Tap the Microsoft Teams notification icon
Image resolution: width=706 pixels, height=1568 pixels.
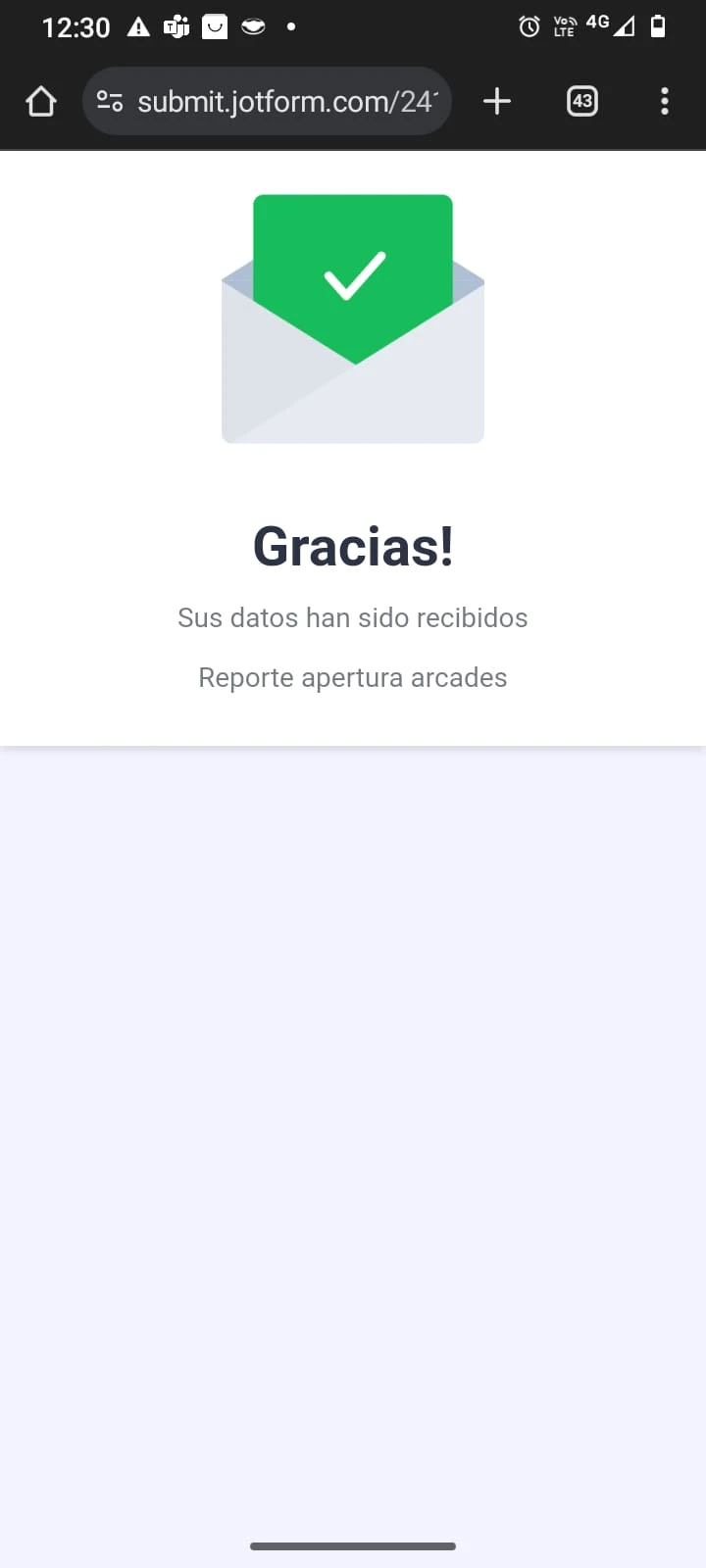coord(176,26)
